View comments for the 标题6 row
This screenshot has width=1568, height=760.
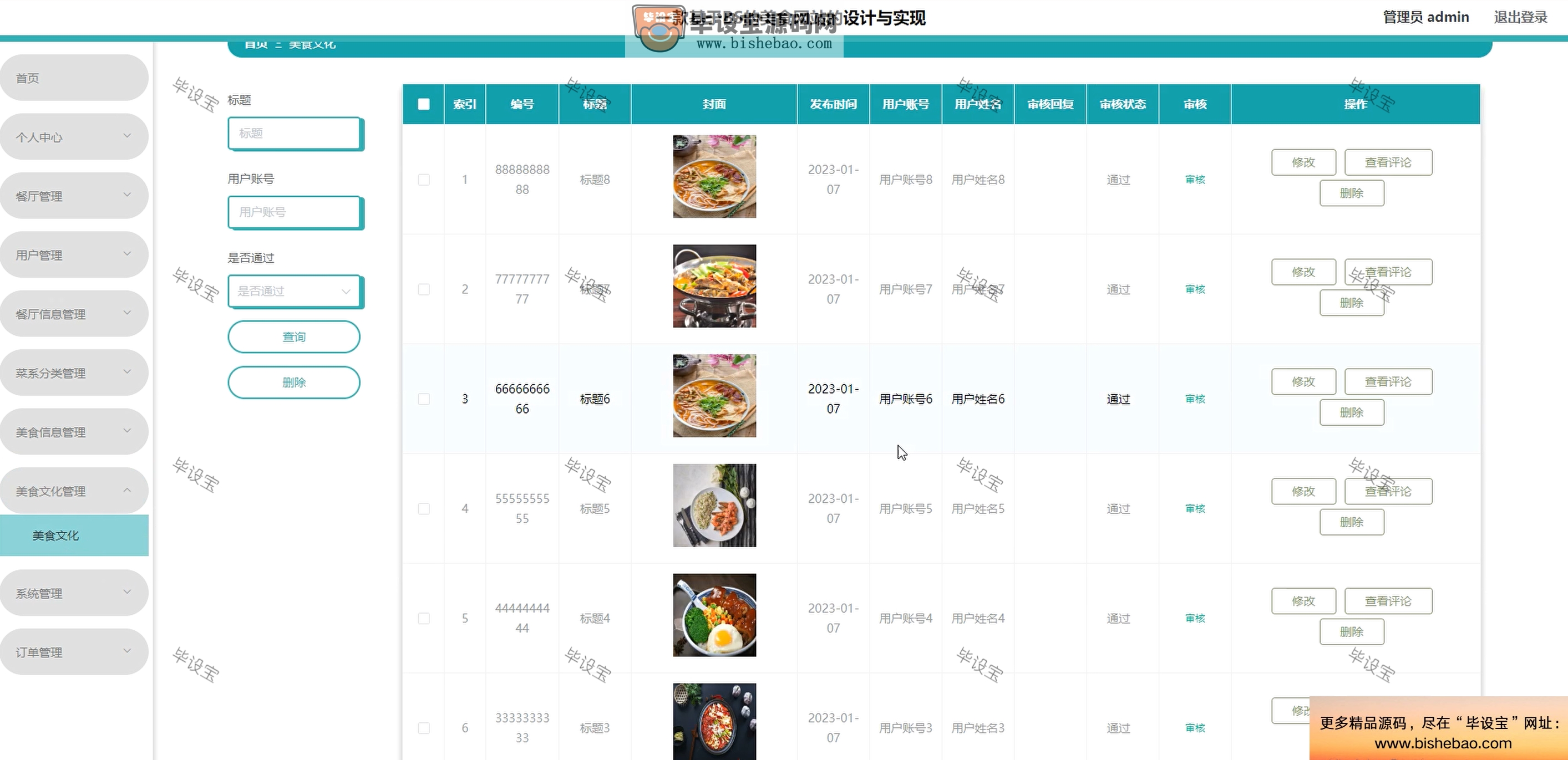click(x=1388, y=382)
